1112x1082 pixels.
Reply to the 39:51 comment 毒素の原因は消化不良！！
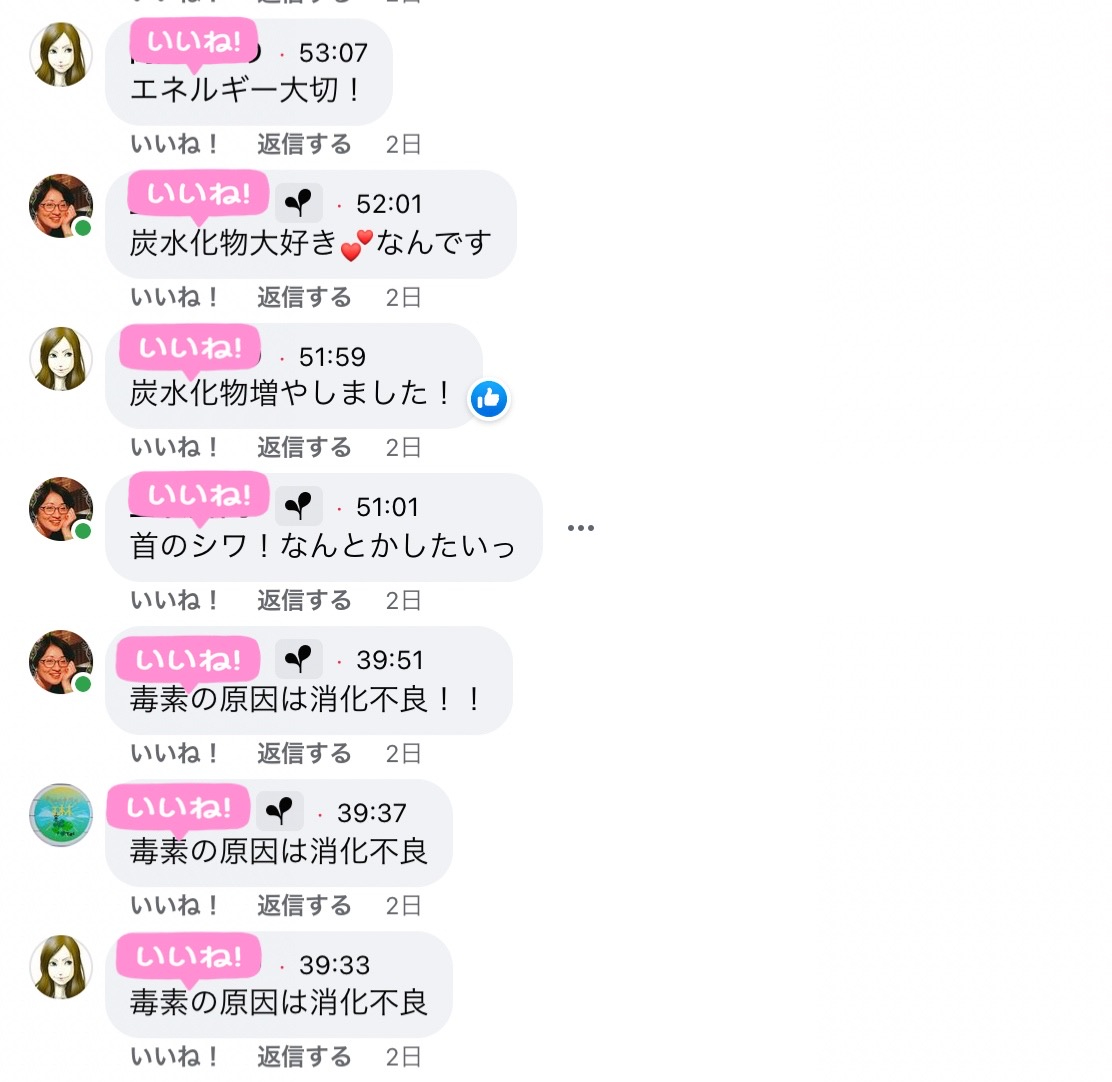pos(304,753)
